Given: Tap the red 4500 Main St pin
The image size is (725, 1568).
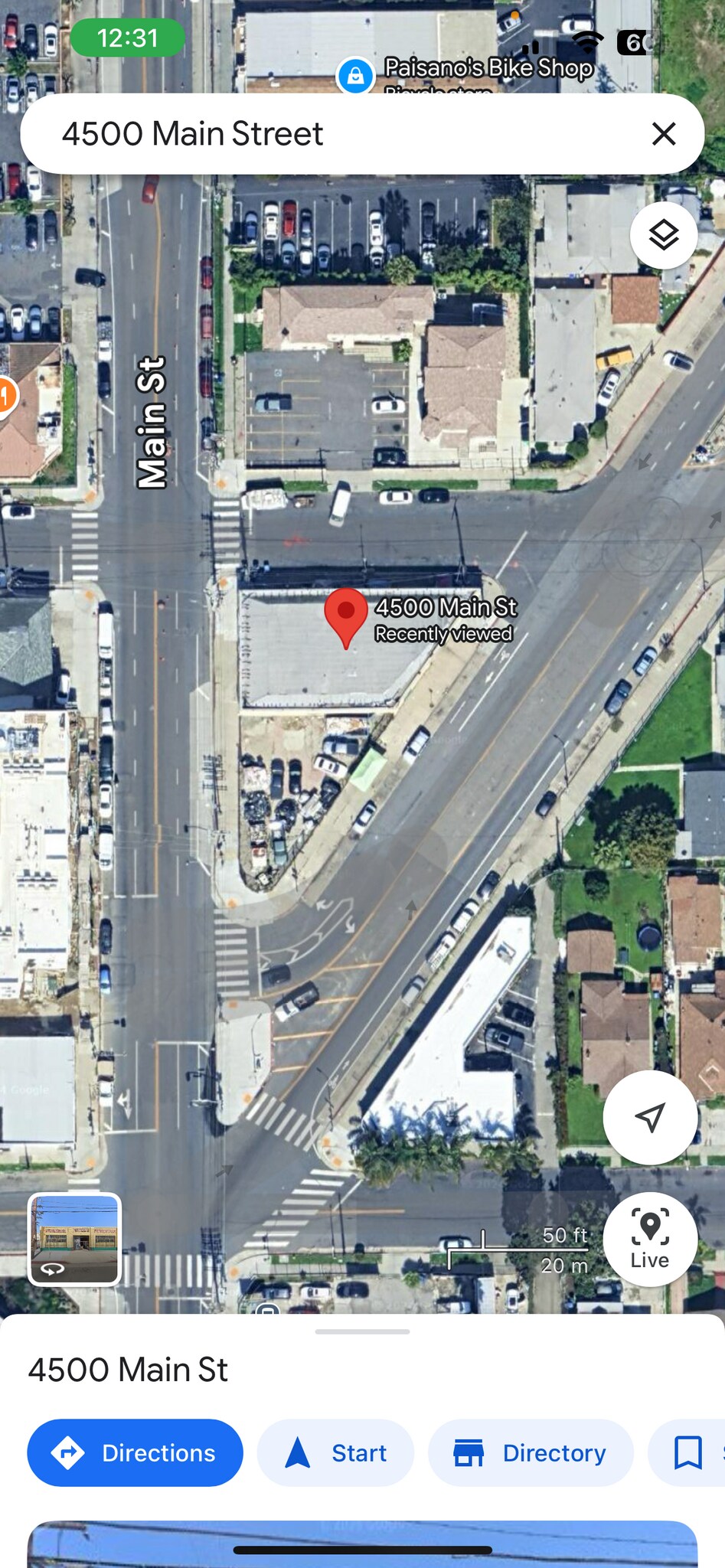Looking at the screenshot, I should point(346,614).
